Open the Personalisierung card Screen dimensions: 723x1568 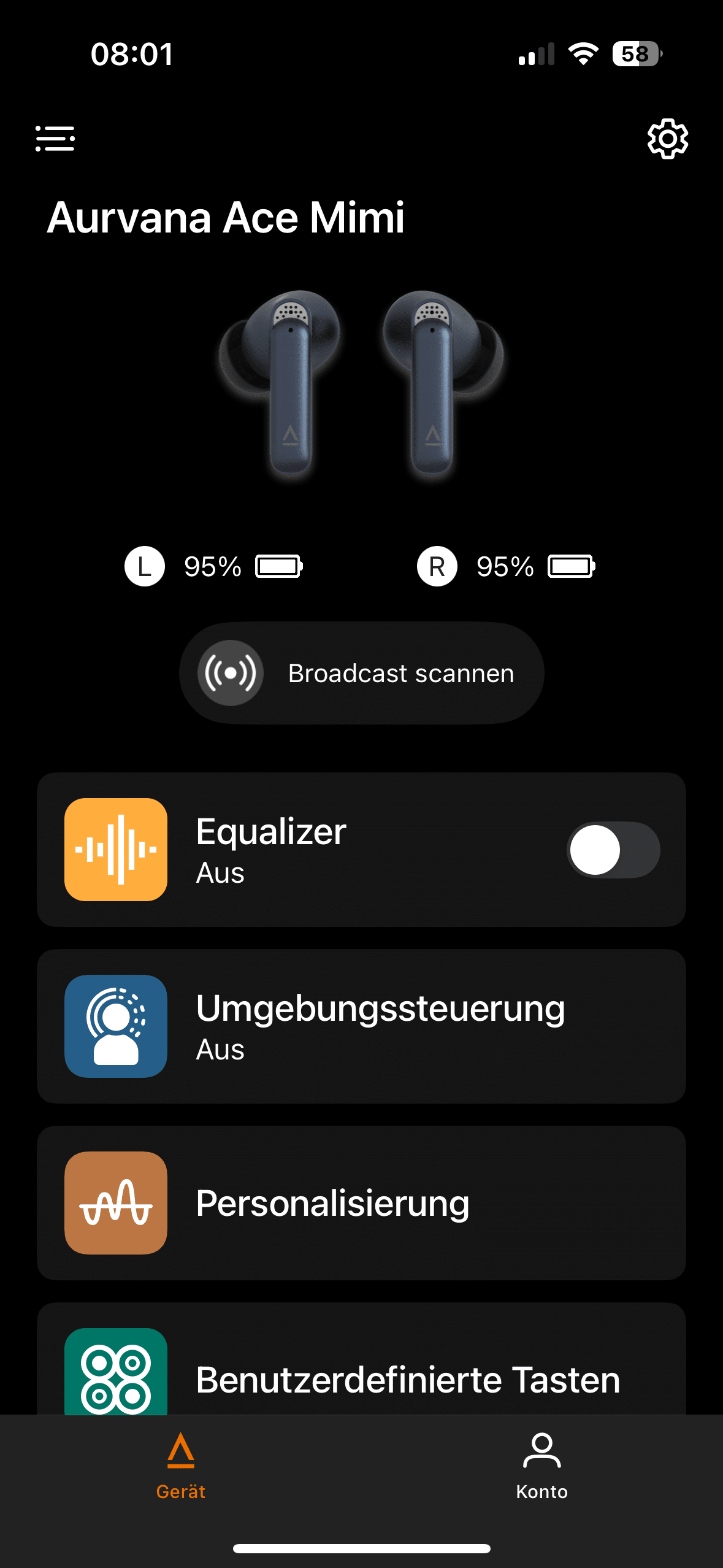tap(361, 1202)
